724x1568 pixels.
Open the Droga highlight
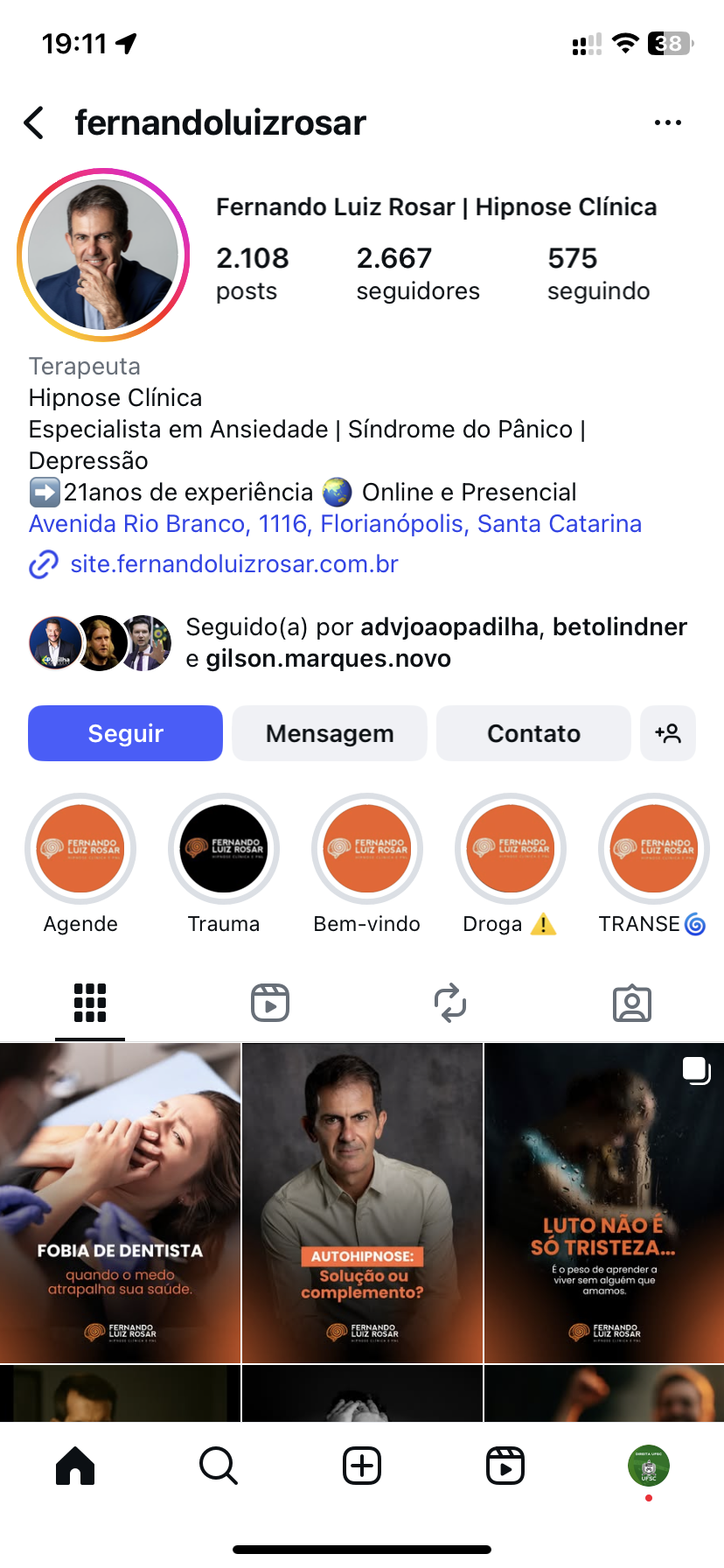(x=511, y=849)
